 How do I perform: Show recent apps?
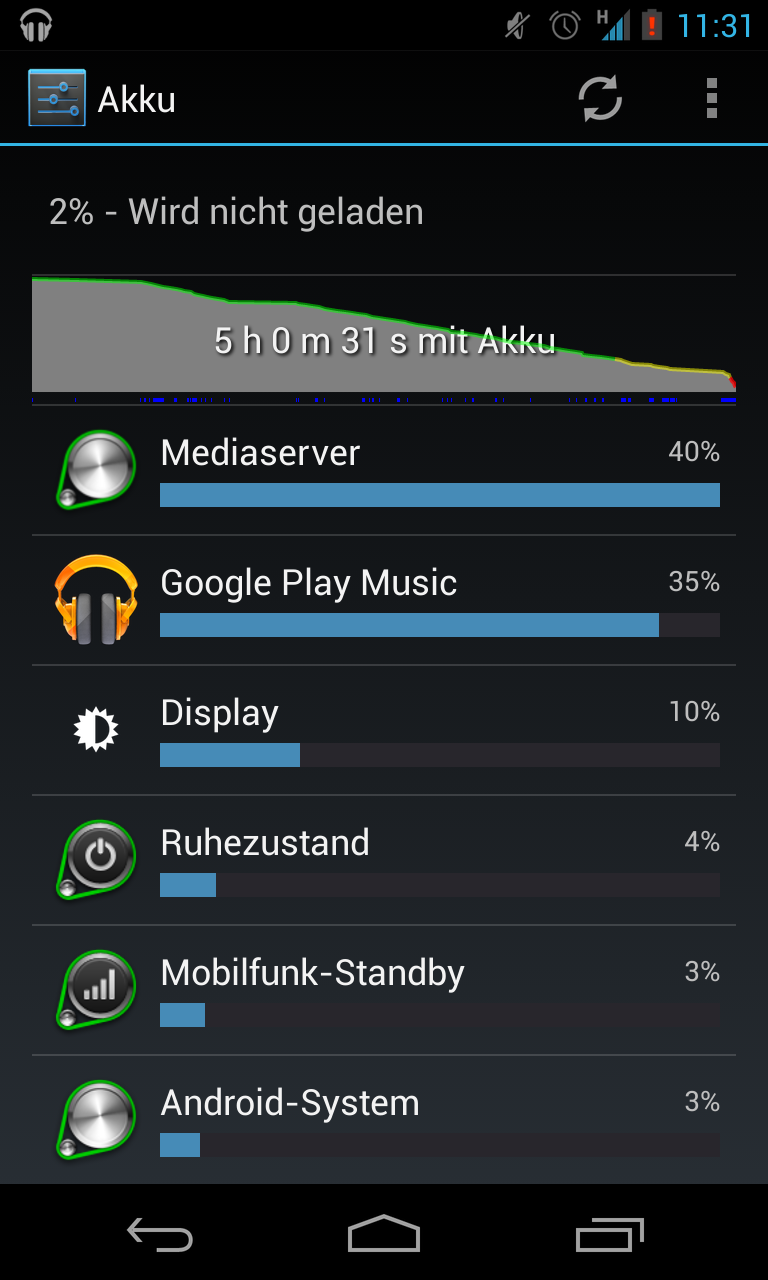pos(610,1235)
